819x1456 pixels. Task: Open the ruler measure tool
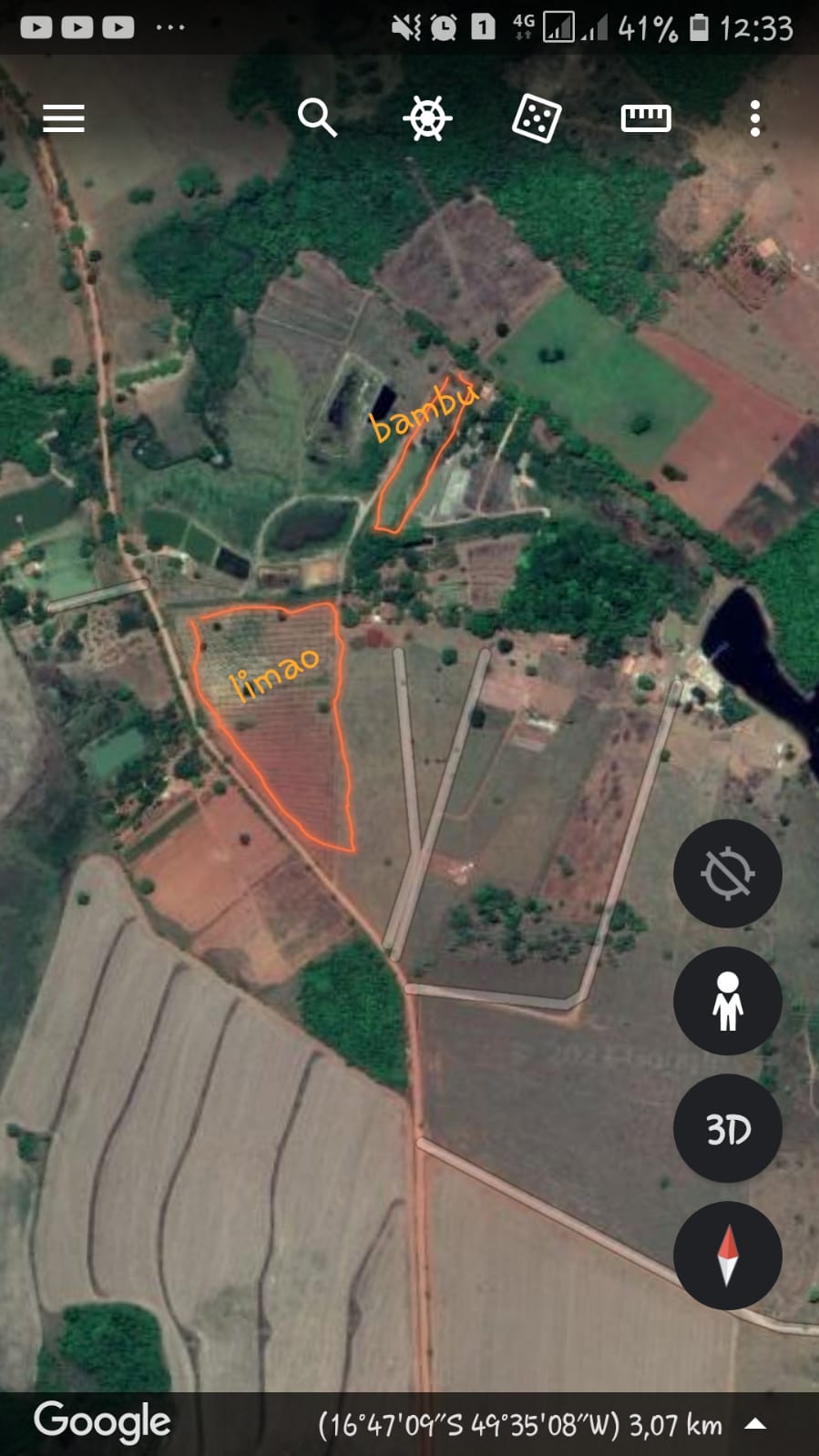click(x=646, y=118)
